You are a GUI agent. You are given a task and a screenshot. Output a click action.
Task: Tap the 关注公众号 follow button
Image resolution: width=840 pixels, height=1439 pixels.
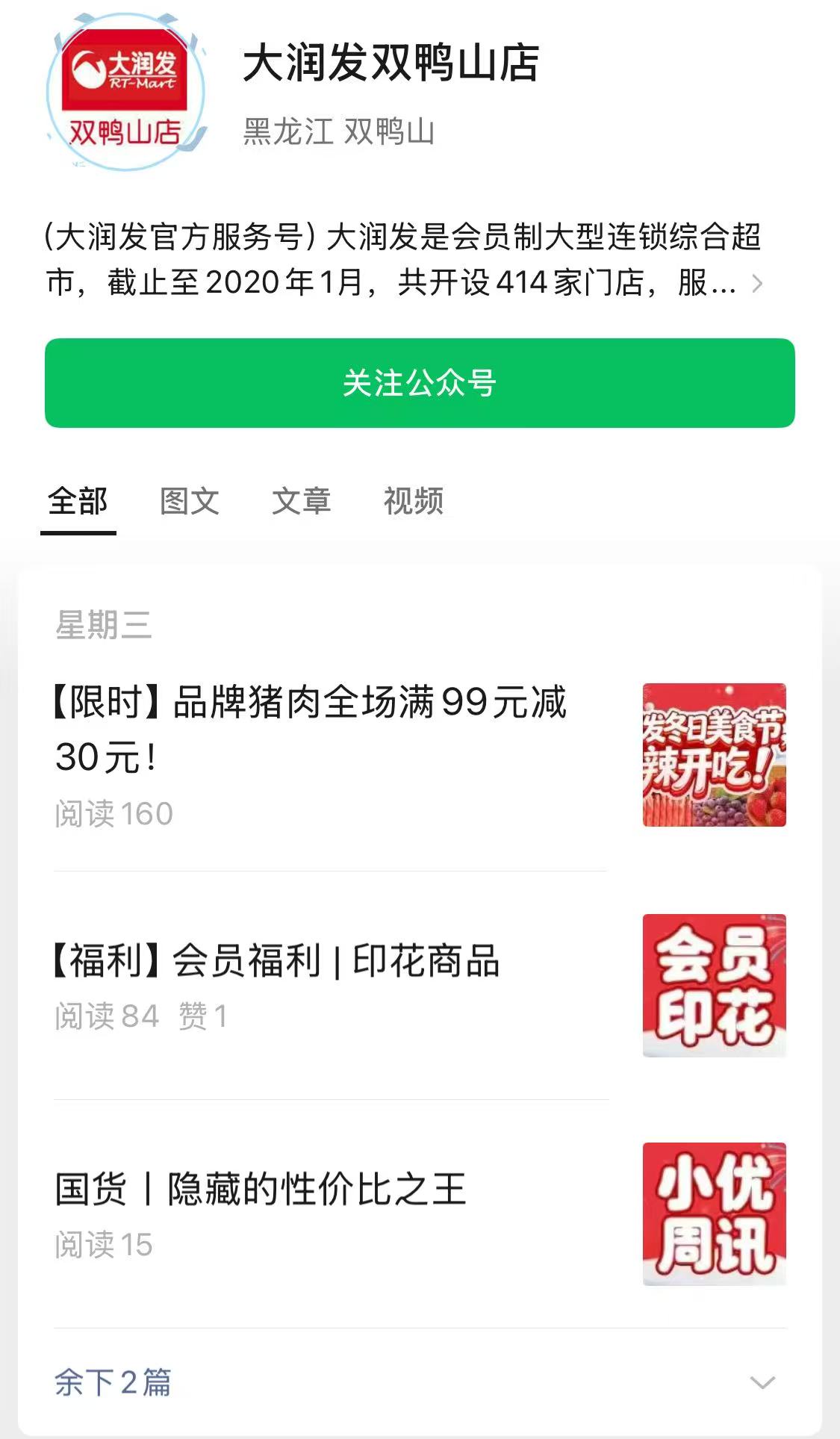(x=420, y=383)
